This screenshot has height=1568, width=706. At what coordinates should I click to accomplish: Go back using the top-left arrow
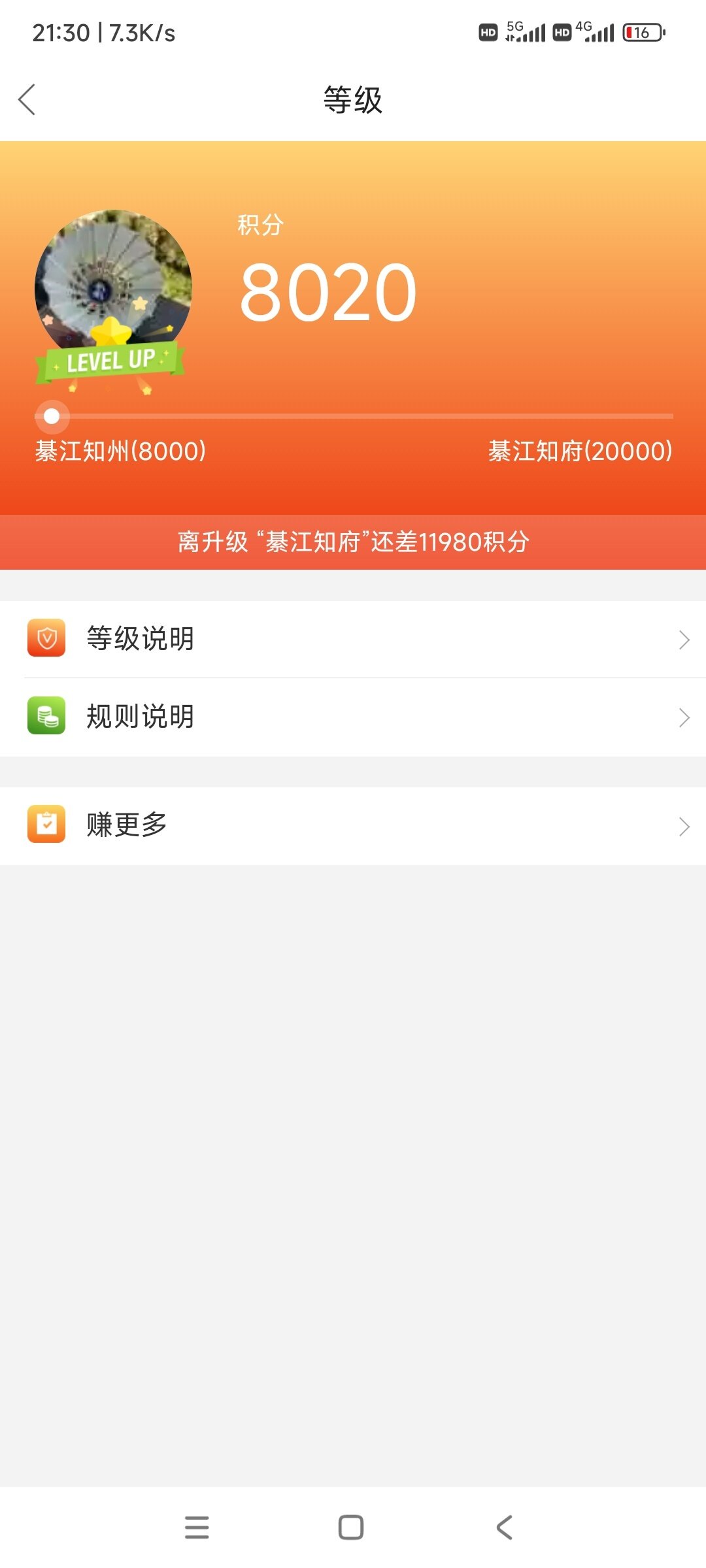[x=27, y=100]
